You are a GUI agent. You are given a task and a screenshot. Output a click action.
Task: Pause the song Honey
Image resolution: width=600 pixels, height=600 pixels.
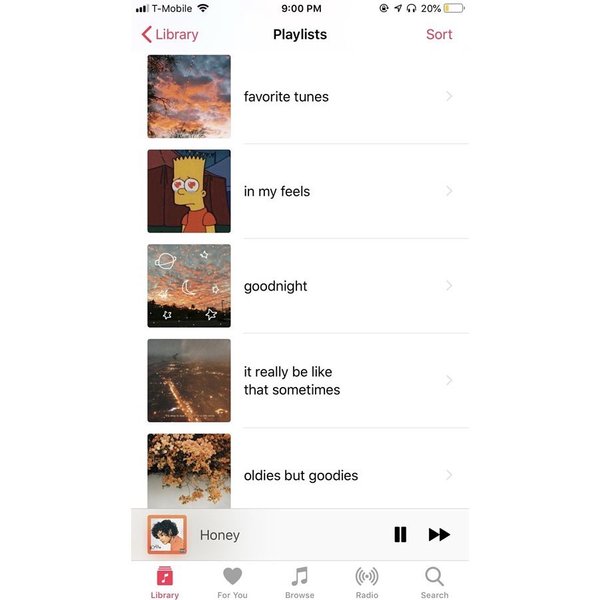(400, 534)
